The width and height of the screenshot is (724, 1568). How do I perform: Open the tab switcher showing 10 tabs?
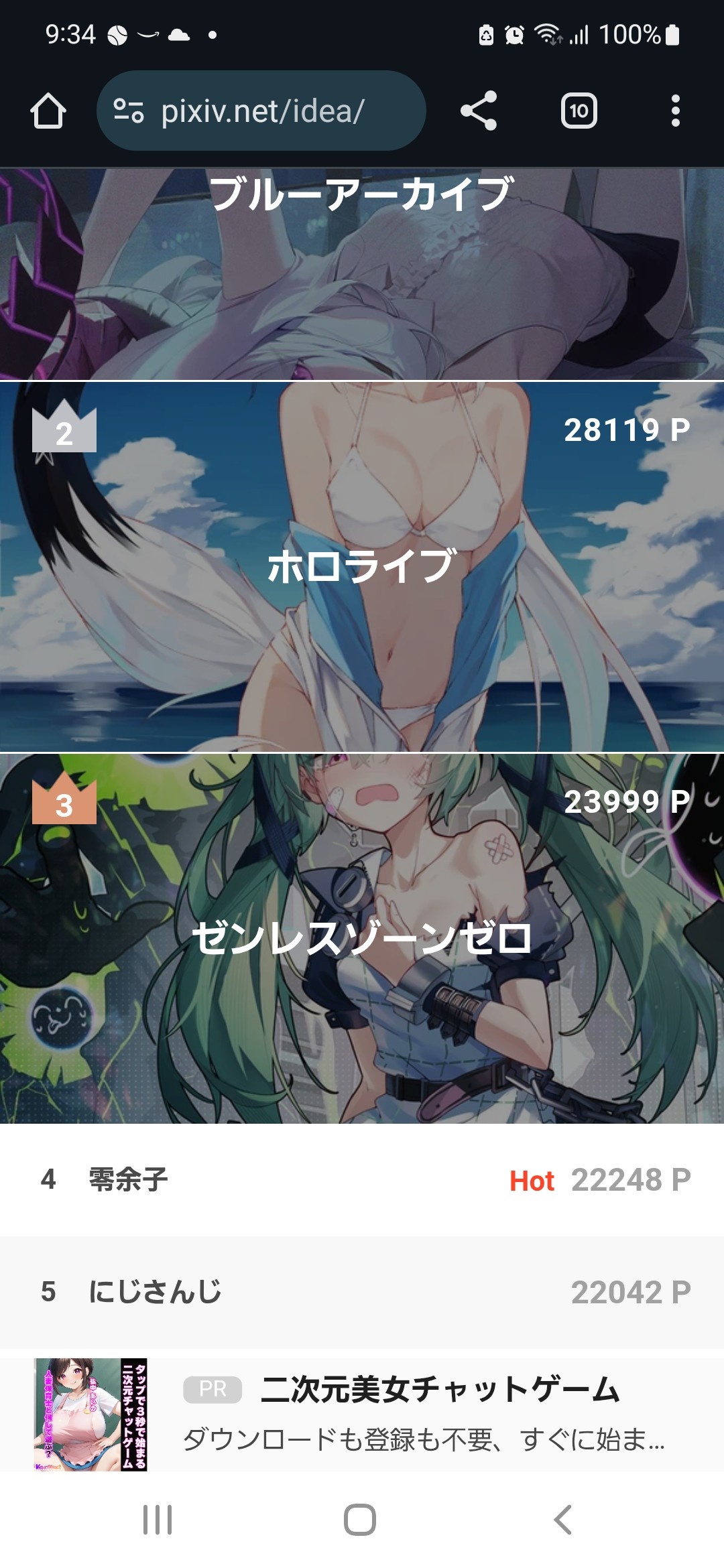coord(579,111)
